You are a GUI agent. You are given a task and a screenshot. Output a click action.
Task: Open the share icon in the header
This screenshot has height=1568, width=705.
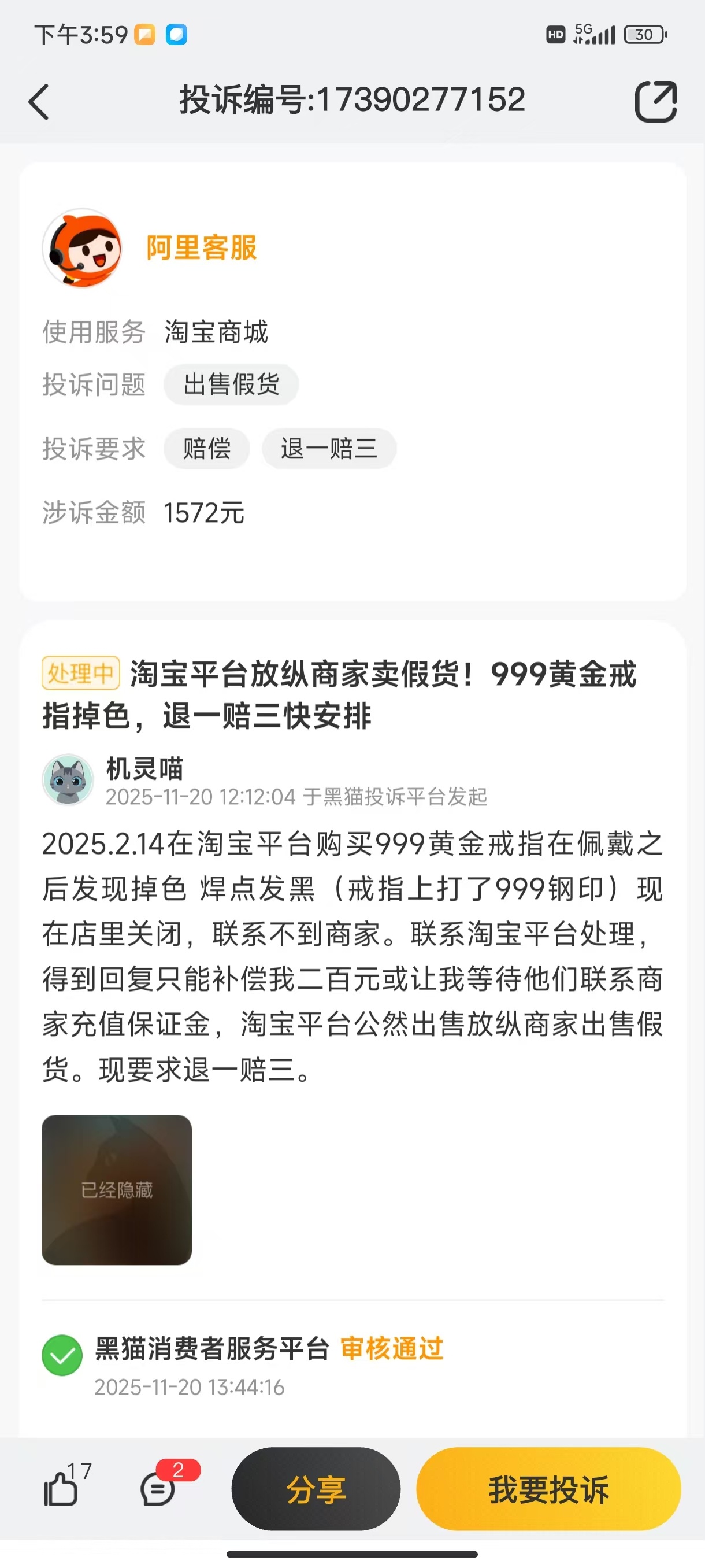[x=655, y=102]
